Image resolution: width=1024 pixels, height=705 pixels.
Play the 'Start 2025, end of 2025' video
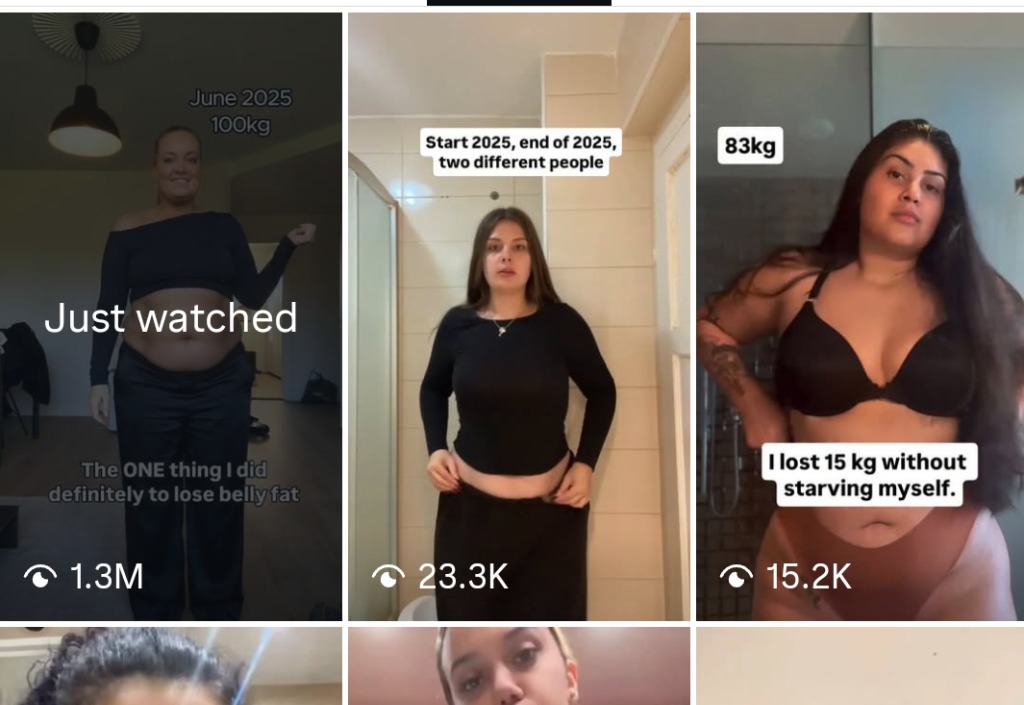tap(518, 318)
